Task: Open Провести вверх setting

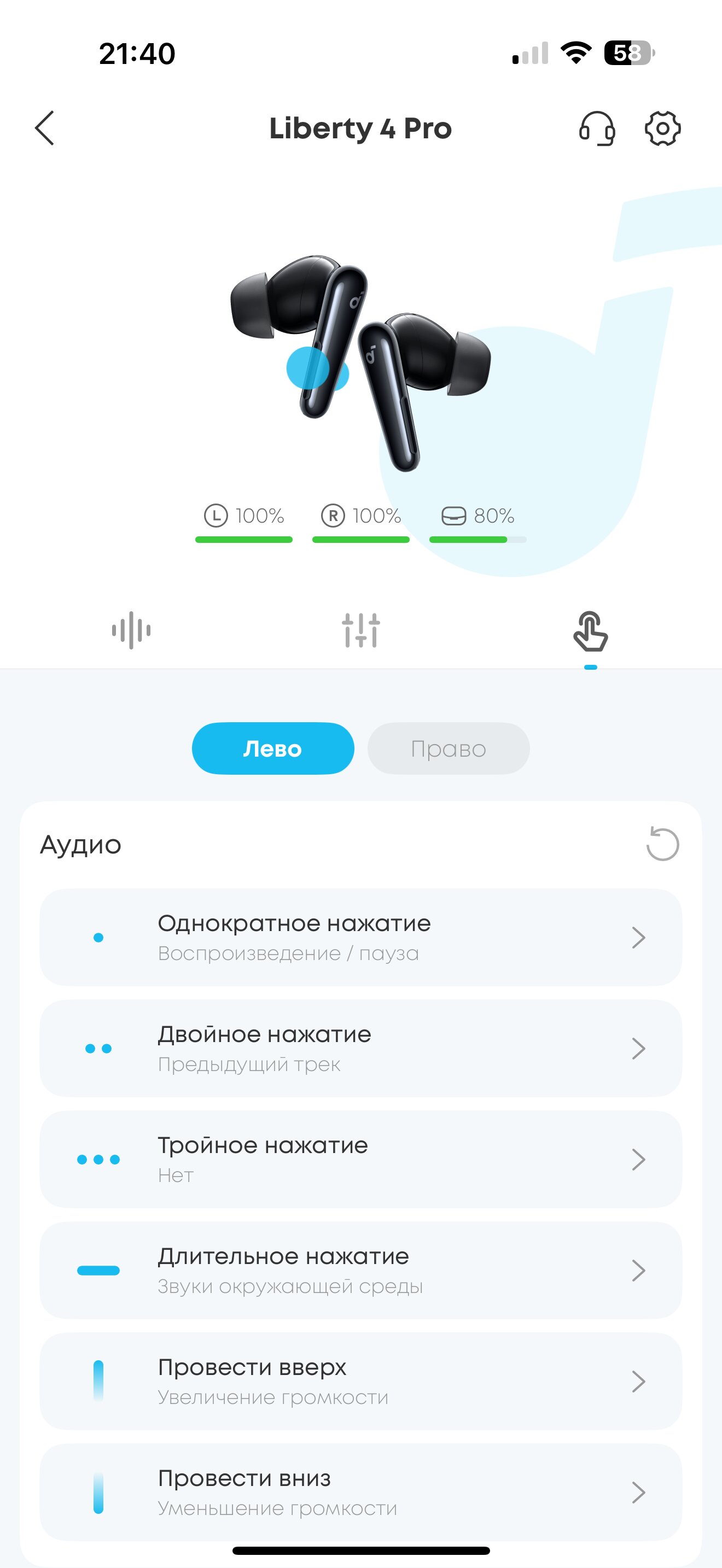Action: point(361,1381)
